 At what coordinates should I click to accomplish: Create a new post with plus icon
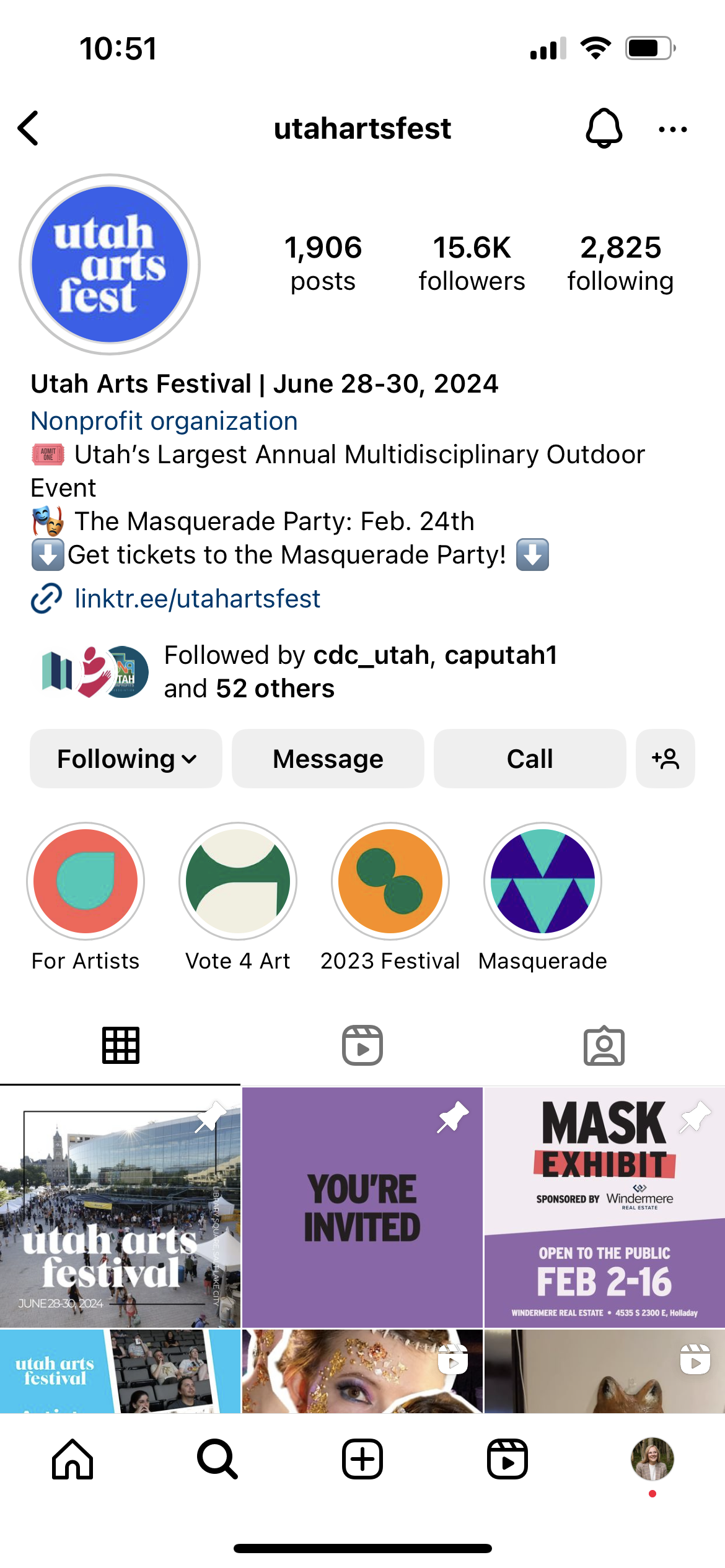tap(362, 1459)
